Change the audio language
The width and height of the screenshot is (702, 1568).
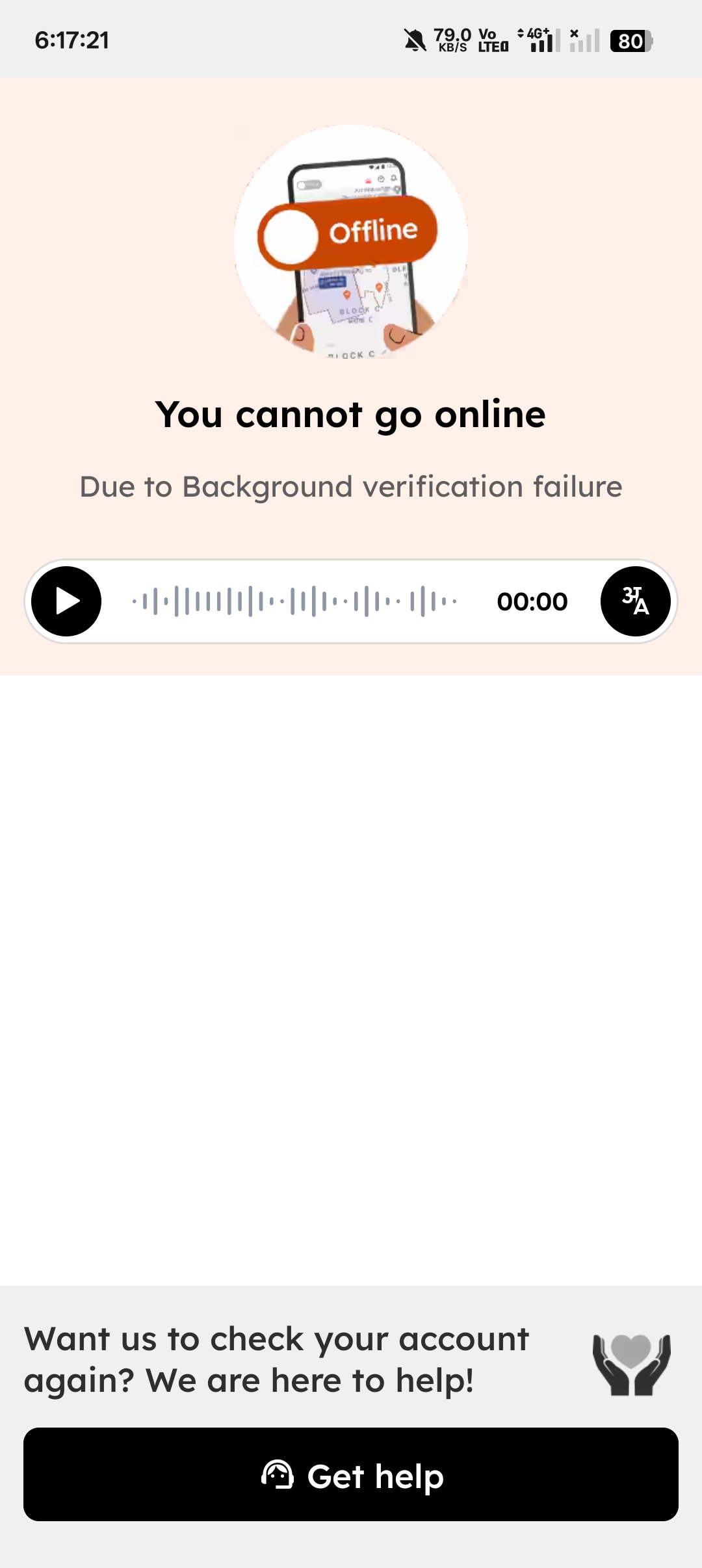635,601
